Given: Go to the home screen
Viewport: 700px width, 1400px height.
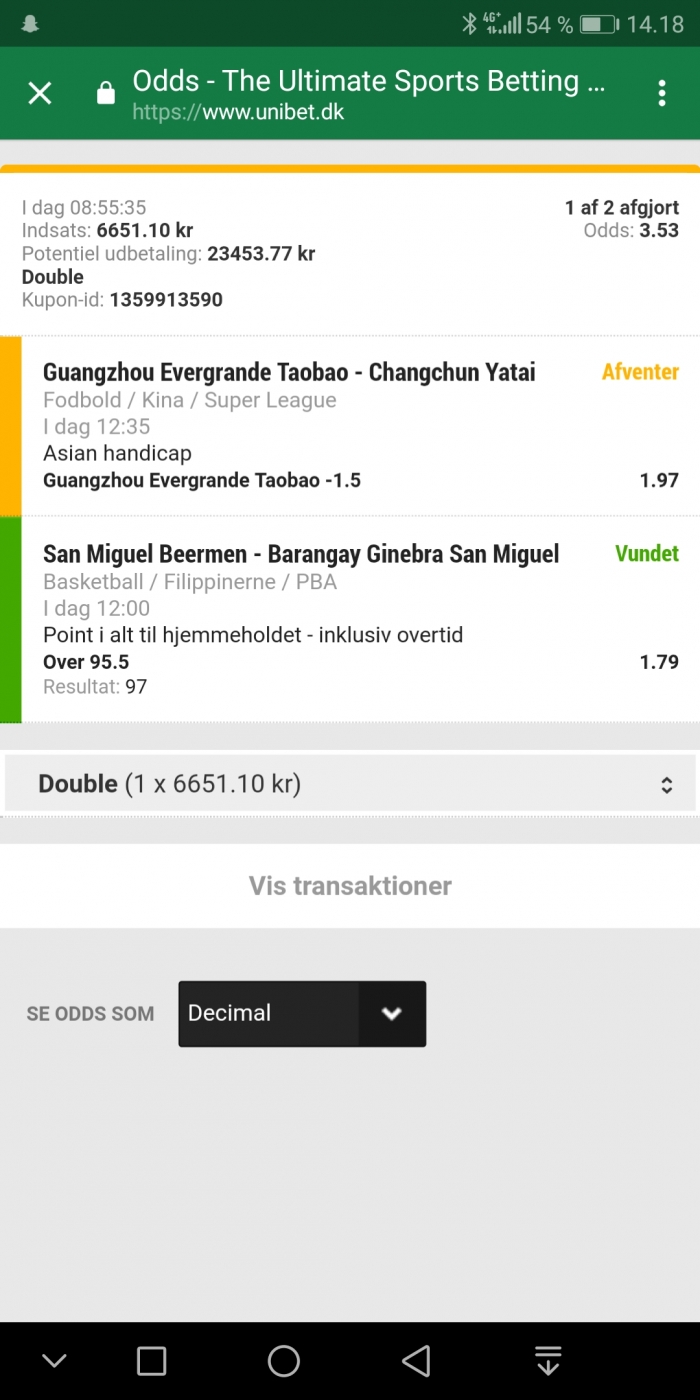Looking at the screenshot, I should pos(284,1360).
